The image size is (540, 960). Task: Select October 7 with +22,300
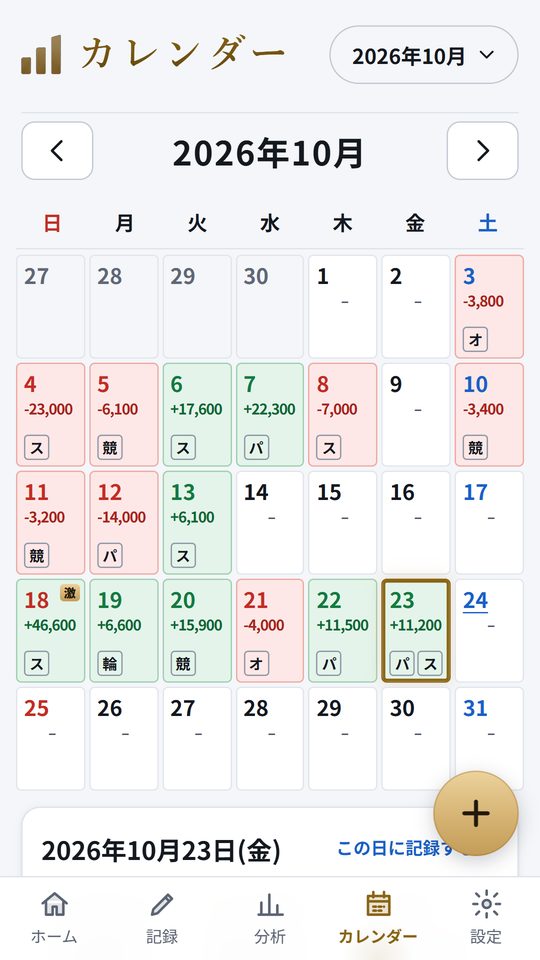270,414
